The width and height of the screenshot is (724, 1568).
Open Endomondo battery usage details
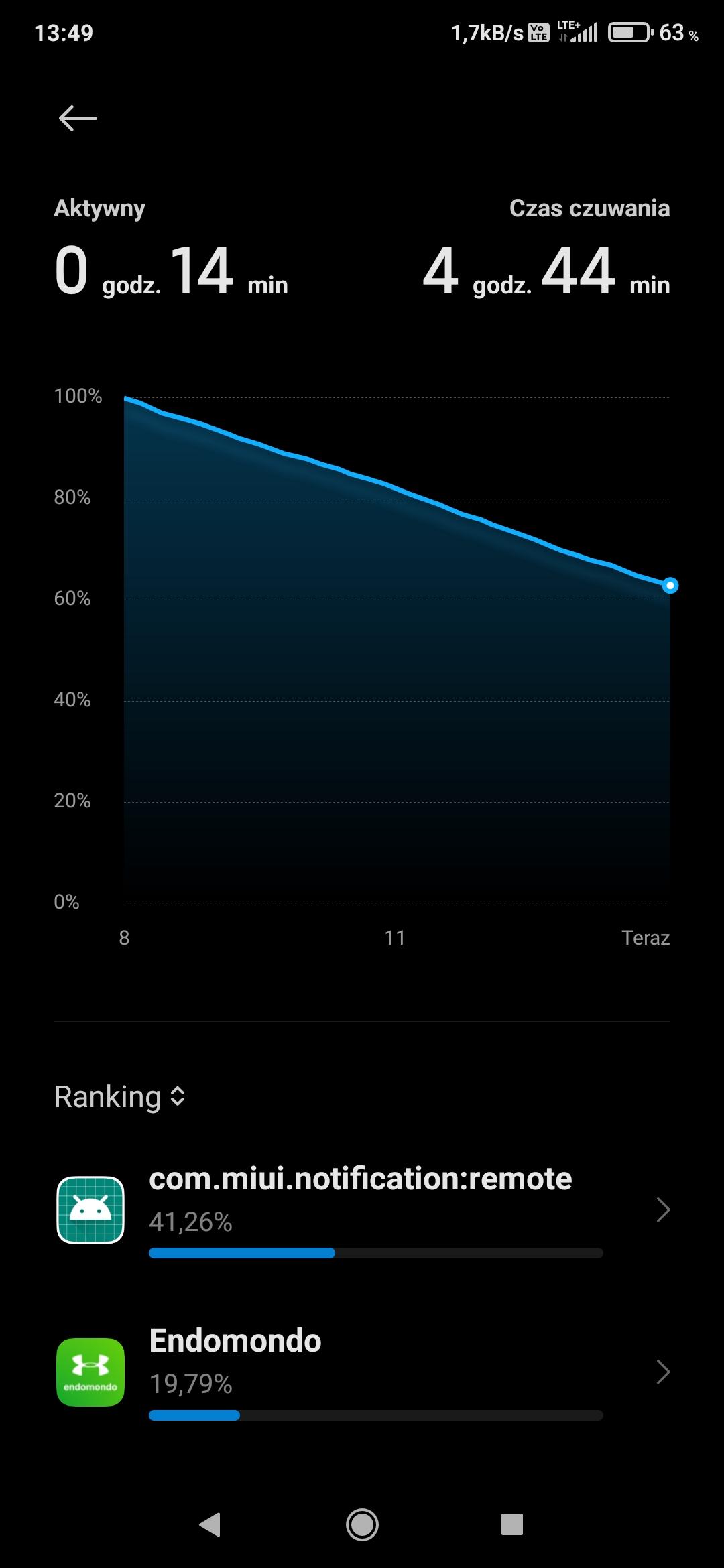[x=362, y=1372]
